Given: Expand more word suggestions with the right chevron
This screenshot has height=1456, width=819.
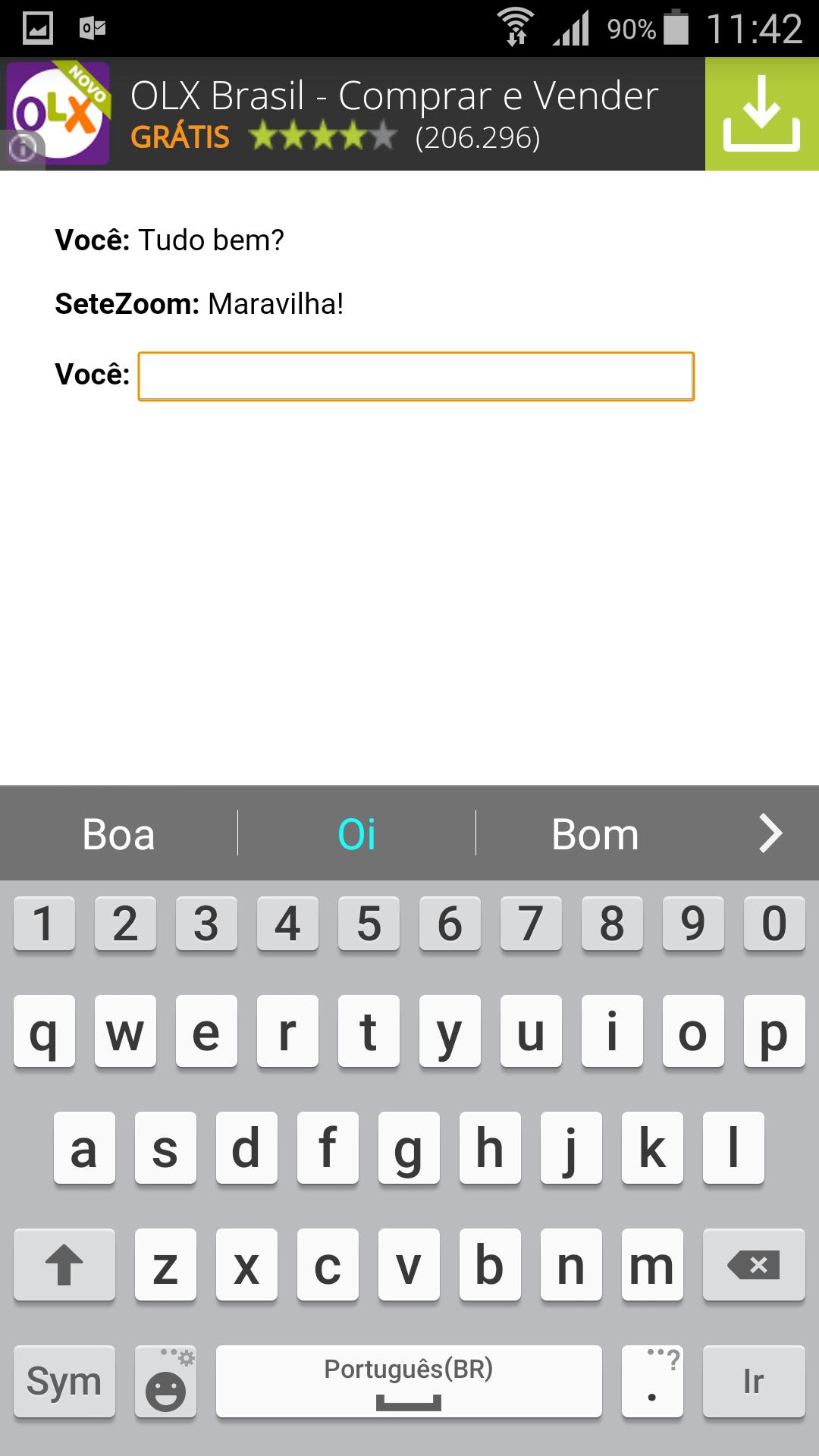Looking at the screenshot, I should click(771, 833).
